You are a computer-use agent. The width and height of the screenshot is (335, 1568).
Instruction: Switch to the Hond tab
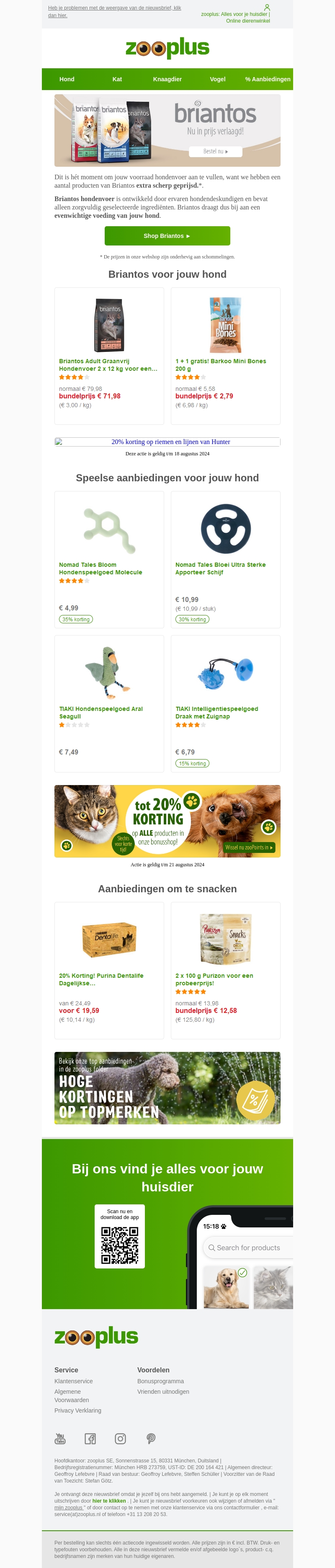click(67, 79)
